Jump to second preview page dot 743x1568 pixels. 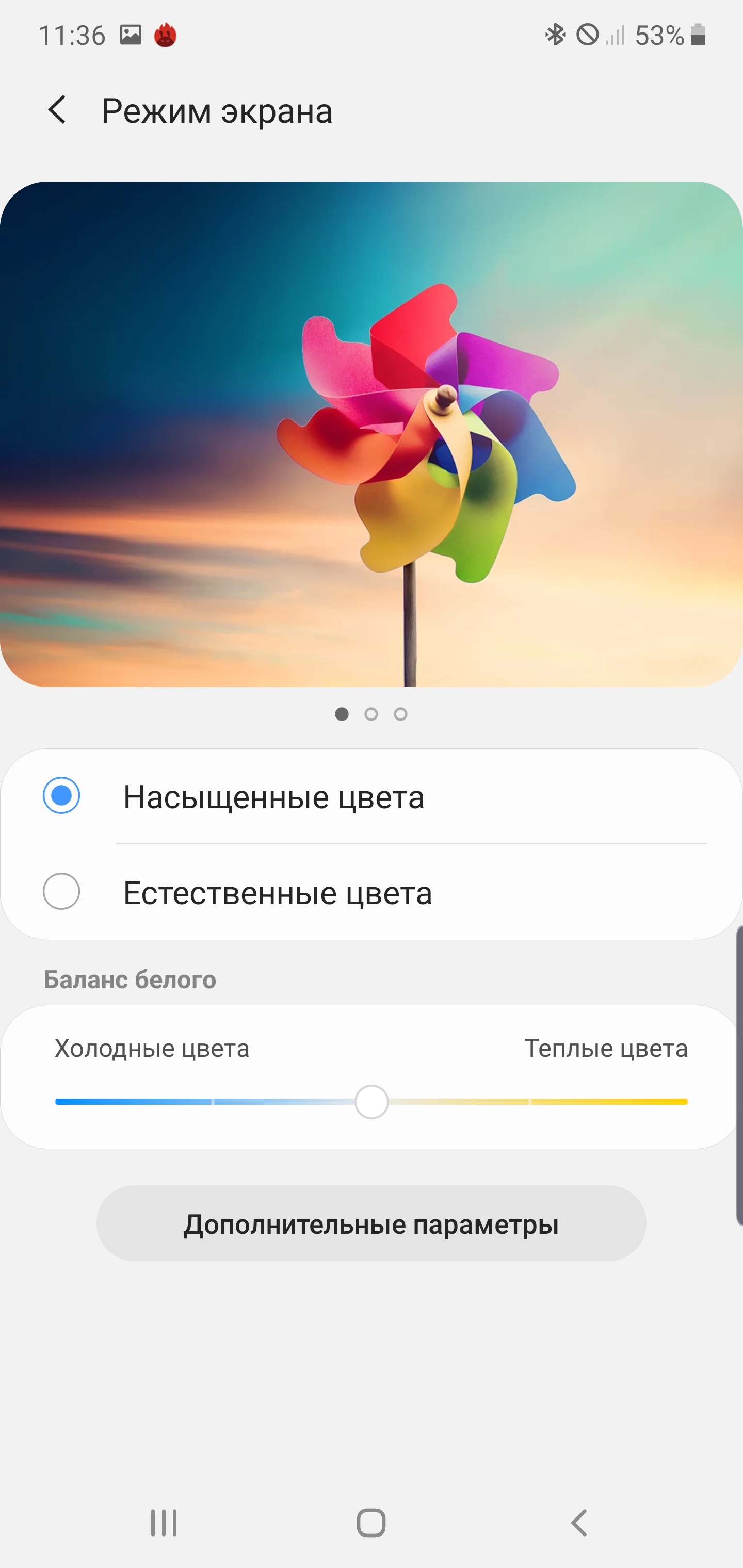click(x=371, y=714)
